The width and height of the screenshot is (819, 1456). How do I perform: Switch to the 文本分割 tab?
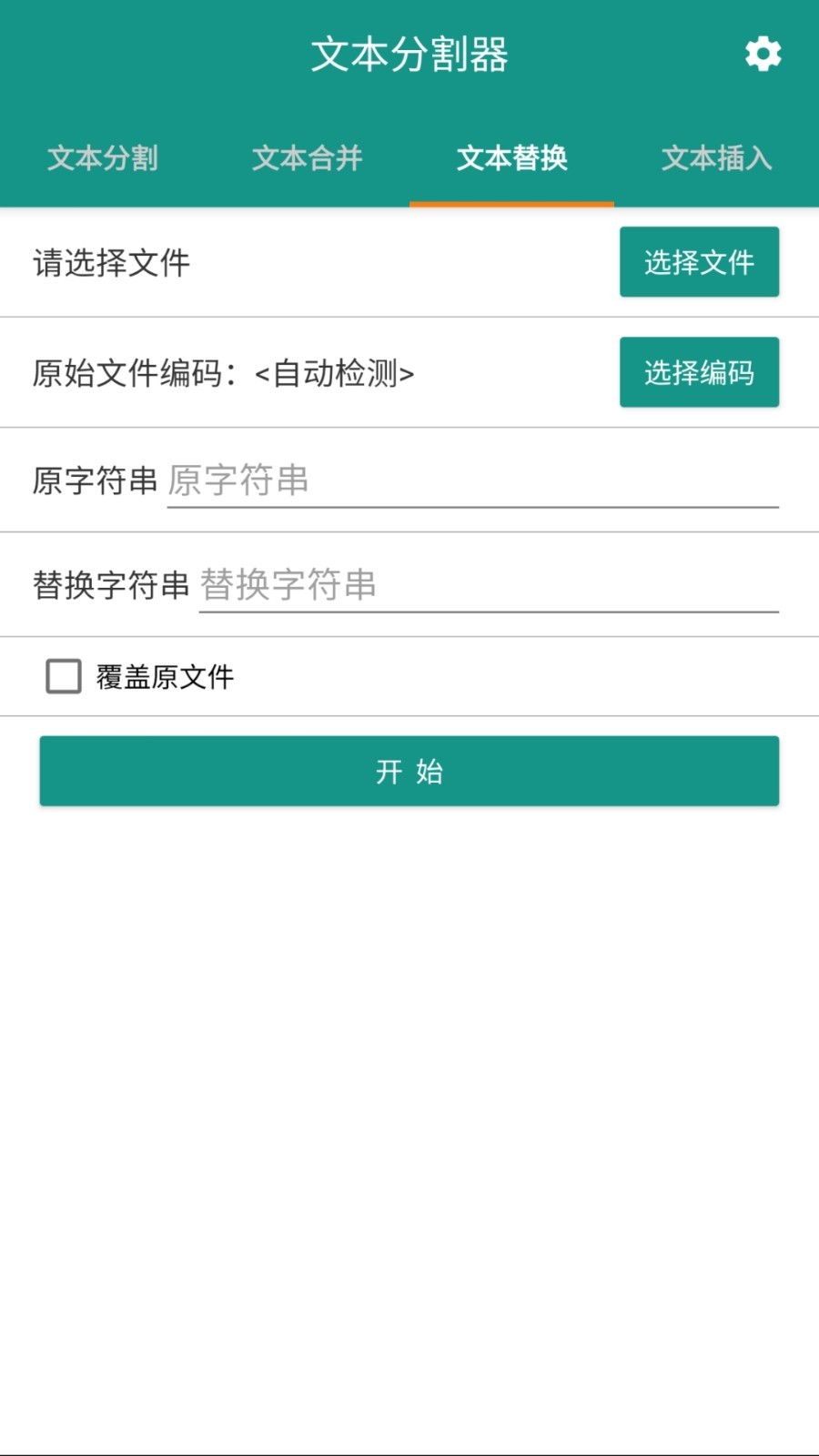click(x=102, y=159)
